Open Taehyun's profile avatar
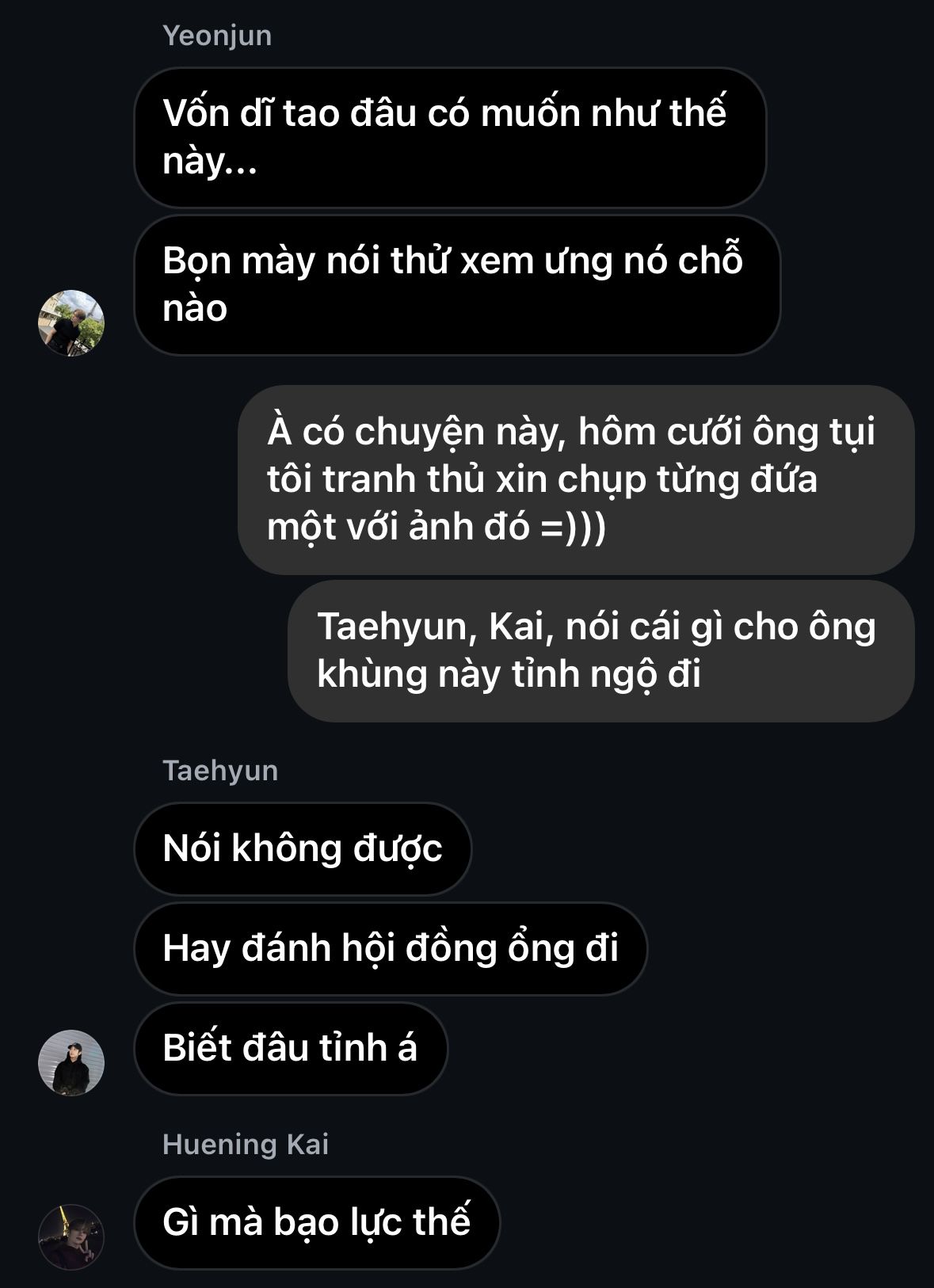 (71, 1063)
